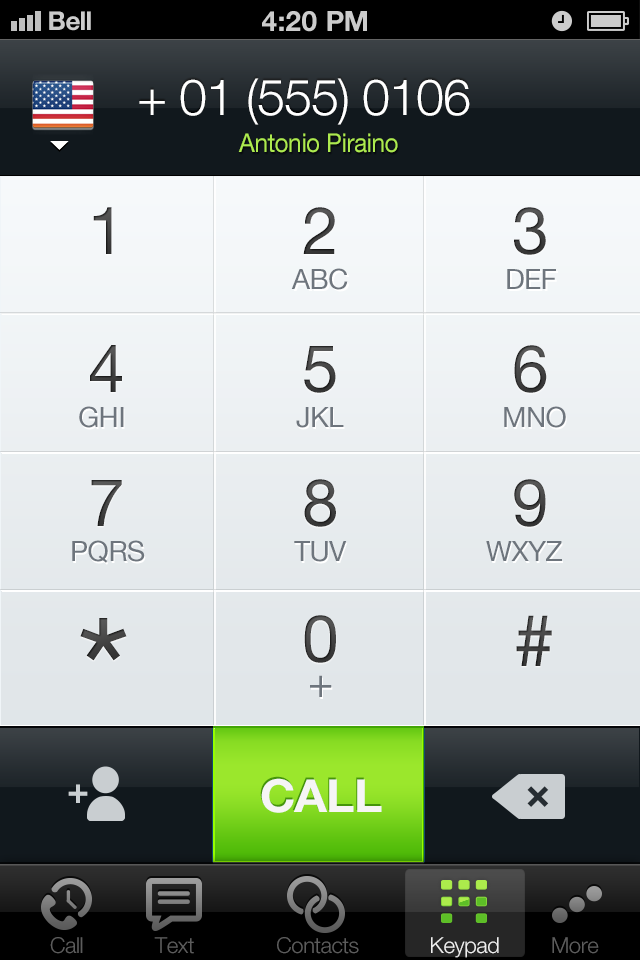
Task: Enter digit 8 TUV
Action: coord(319,521)
